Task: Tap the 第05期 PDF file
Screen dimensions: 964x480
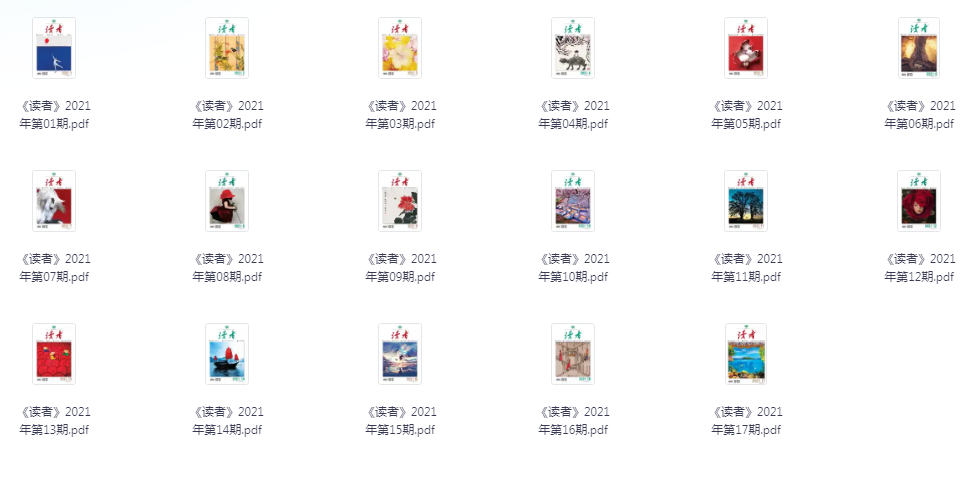Action: (x=746, y=48)
